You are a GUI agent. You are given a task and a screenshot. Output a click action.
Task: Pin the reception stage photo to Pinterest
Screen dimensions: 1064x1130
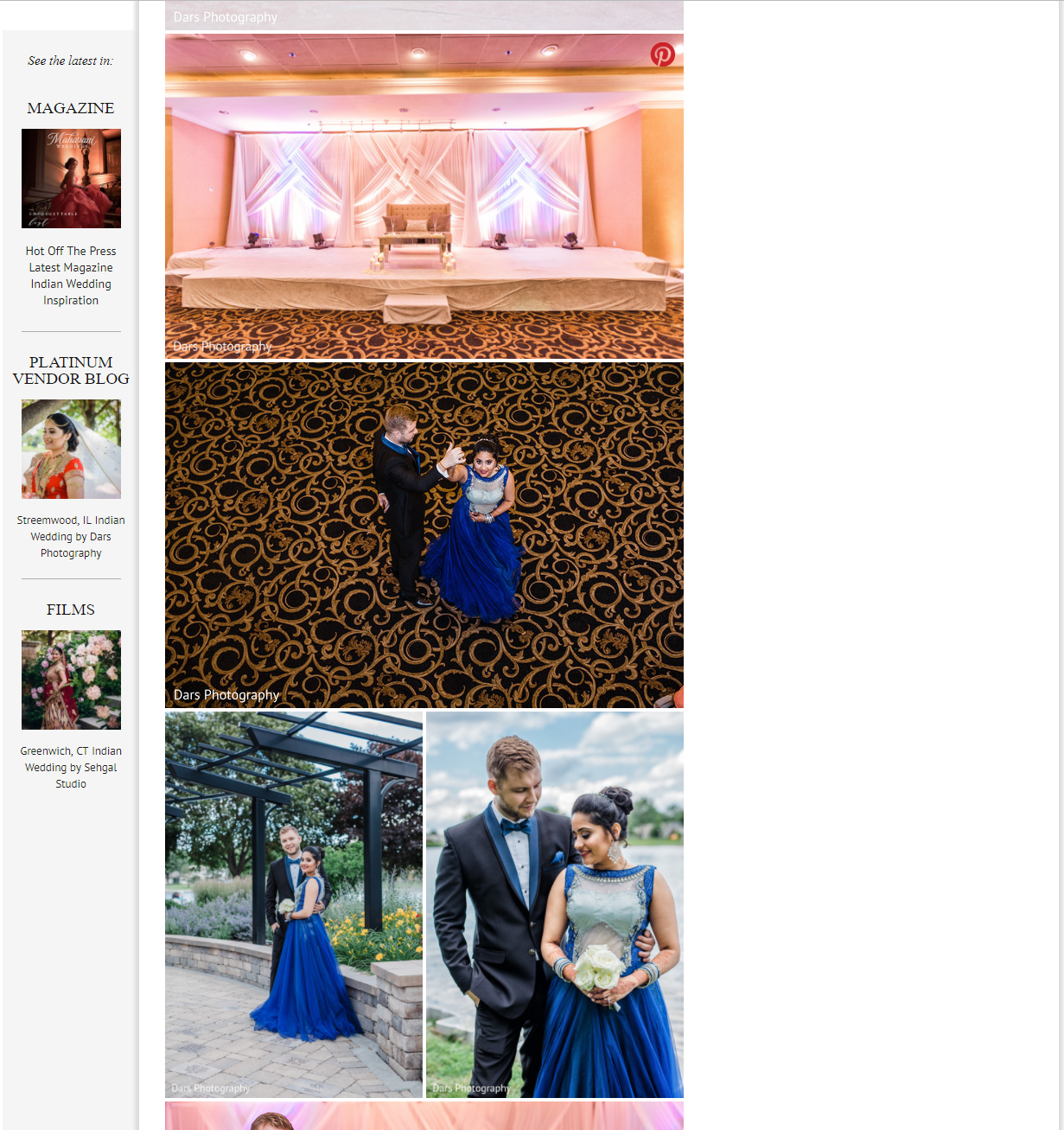(662, 54)
